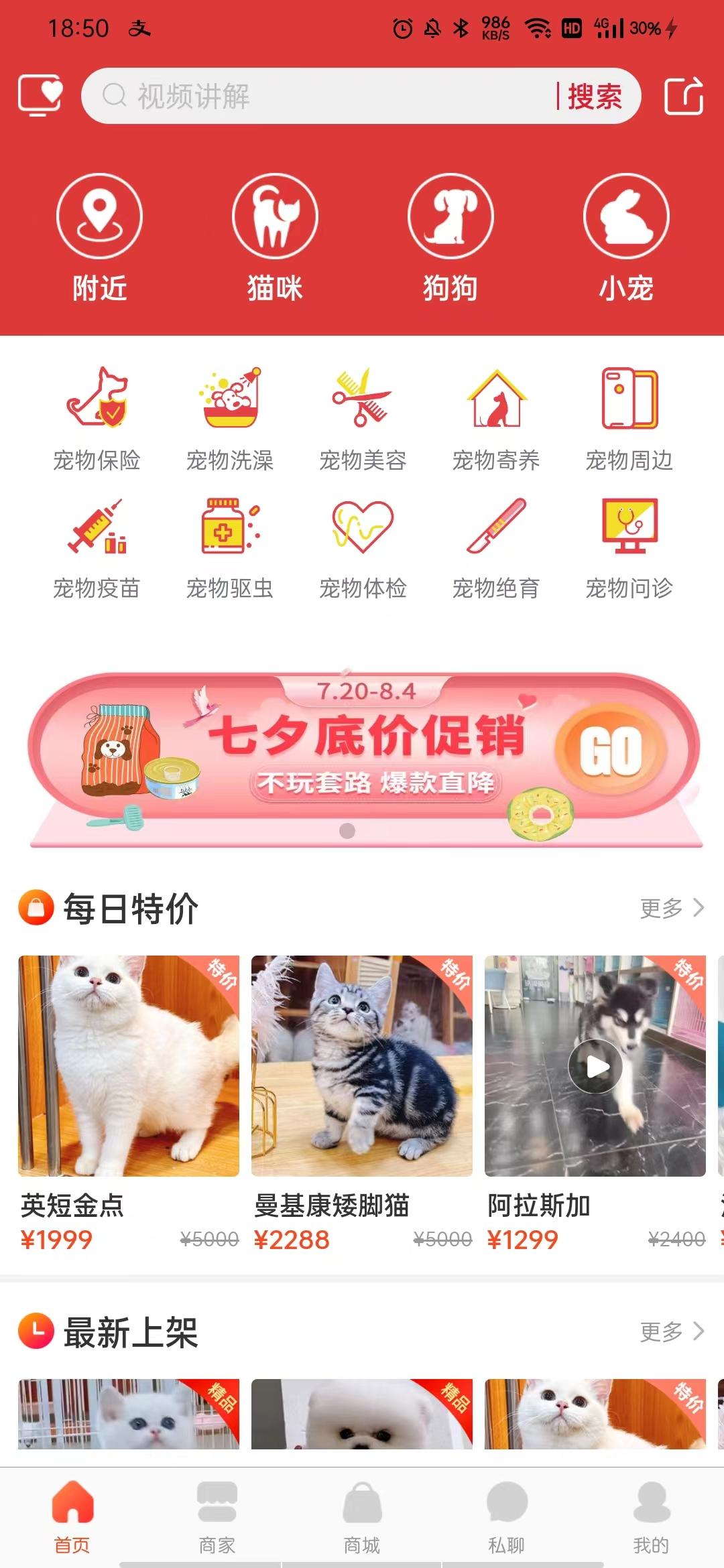Viewport: 724px width, 1568px height.
Task: Tap the share icon beside search bar
Action: [684, 96]
